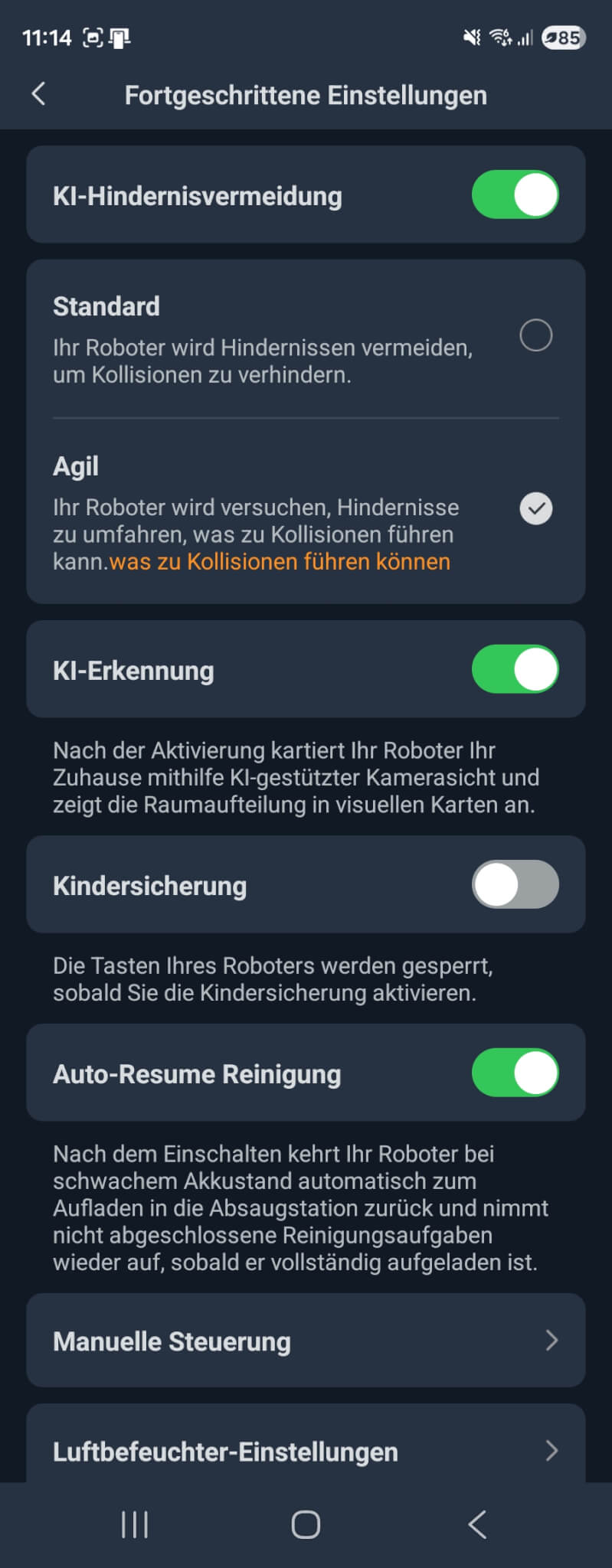This screenshot has width=612, height=1568.
Task: Open Manuelle Steuerung
Action: (306, 1341)
